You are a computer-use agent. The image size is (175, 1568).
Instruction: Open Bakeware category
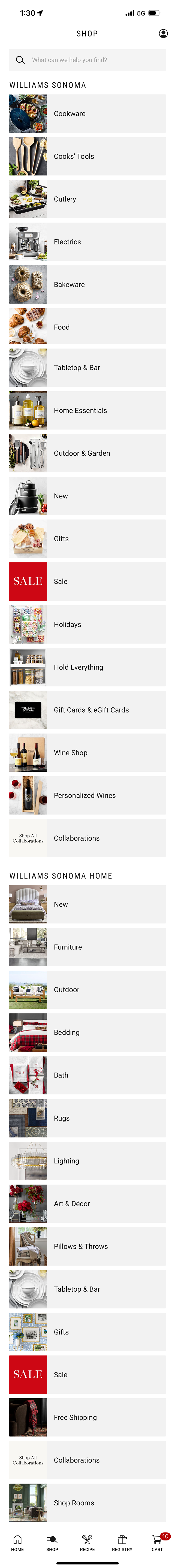[87, 284]
